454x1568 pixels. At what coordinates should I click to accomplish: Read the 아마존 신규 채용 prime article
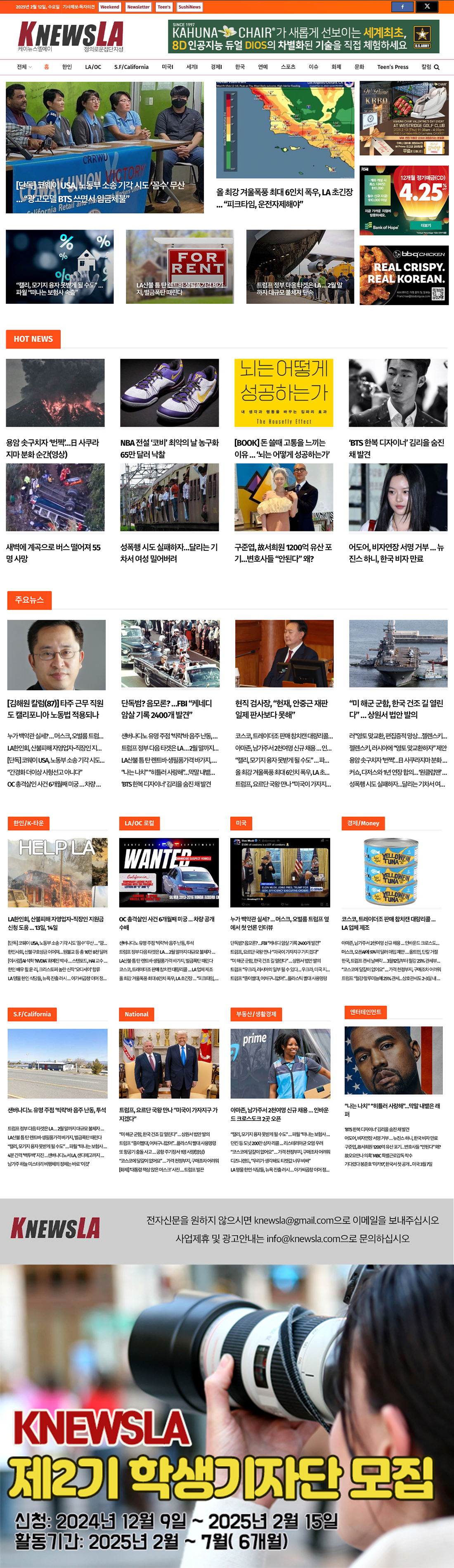pos(280,1113)
